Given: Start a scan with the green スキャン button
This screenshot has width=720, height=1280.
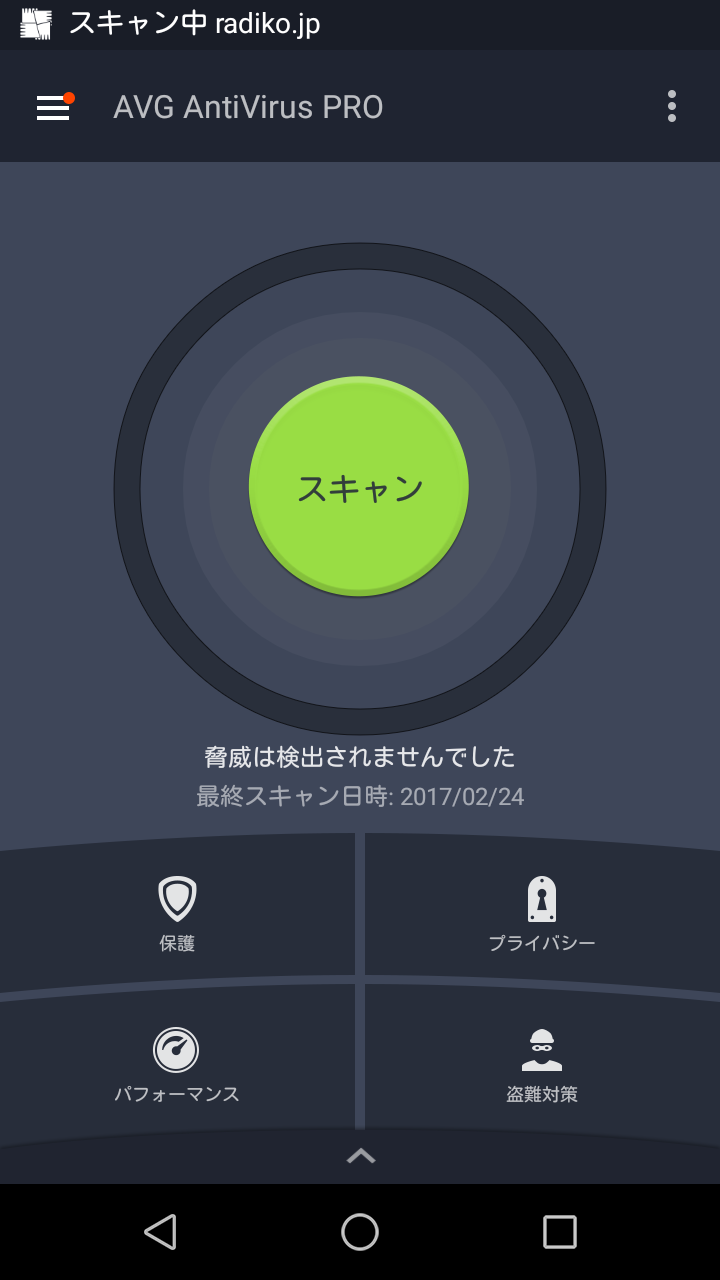Looking at the screenshot, I should coord(359,487).
